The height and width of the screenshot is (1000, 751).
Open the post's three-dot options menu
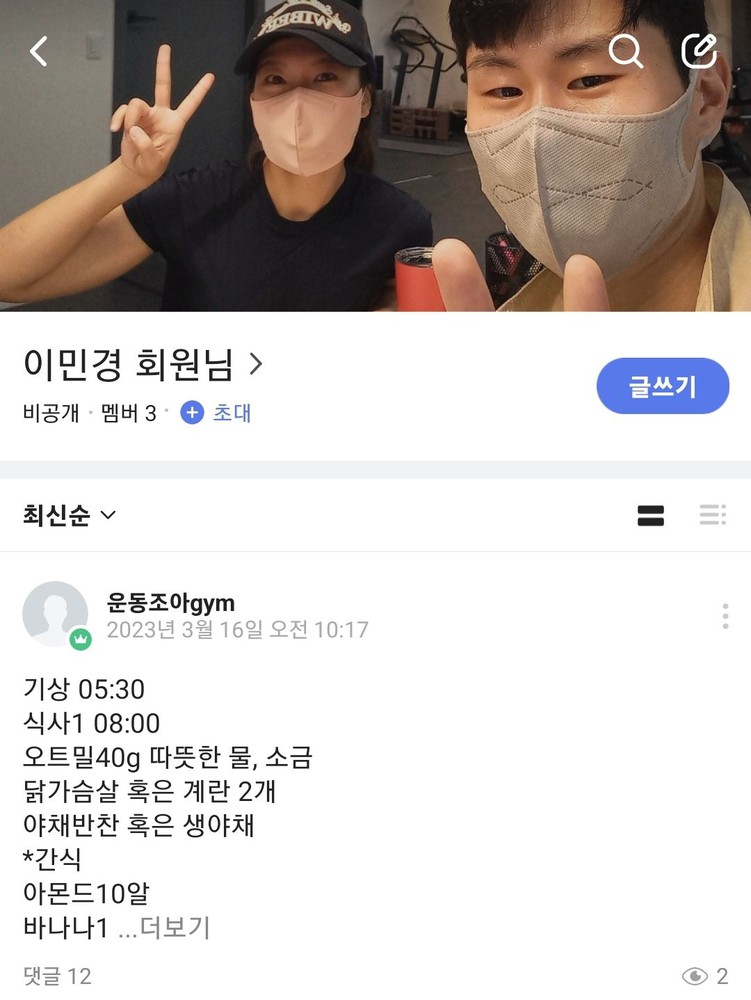[x=725, y=616]
